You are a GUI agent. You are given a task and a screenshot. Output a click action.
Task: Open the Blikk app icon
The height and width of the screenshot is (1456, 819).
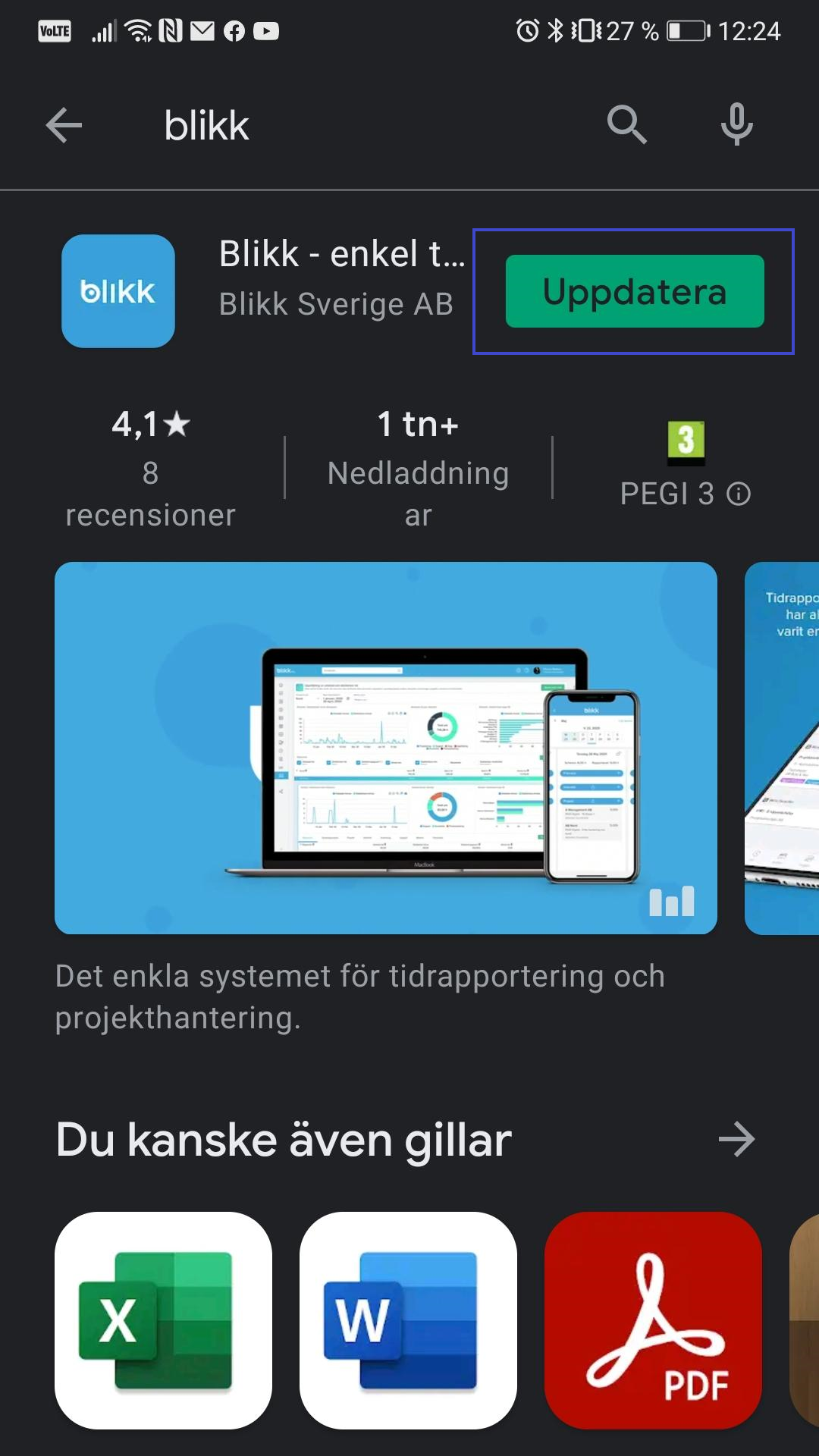[x=118, y=291]
